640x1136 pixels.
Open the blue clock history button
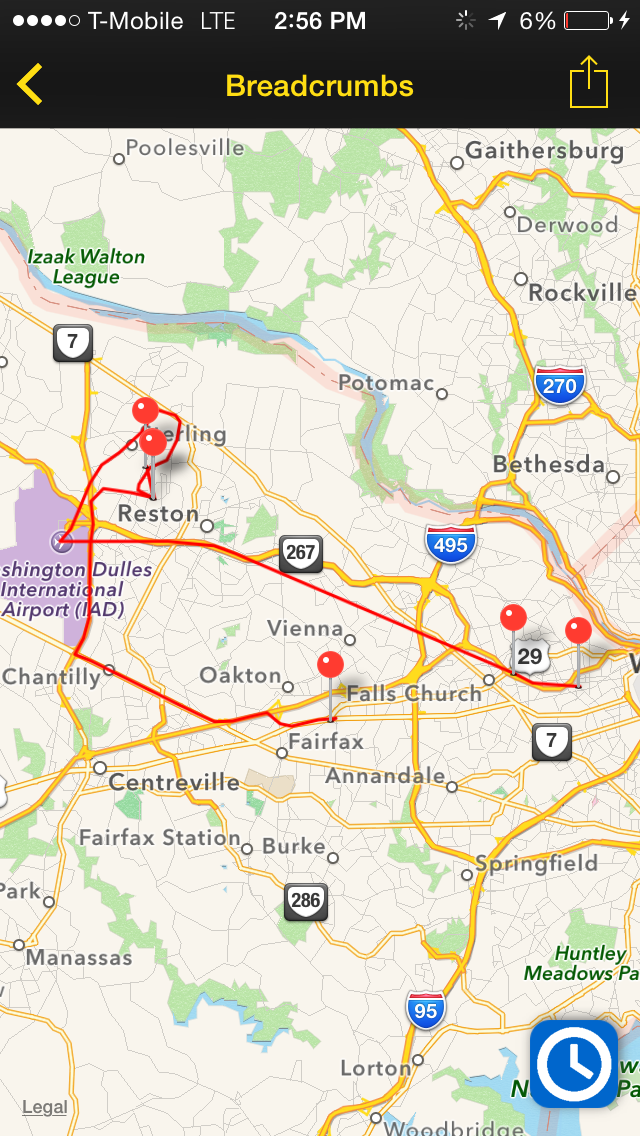574,1063
